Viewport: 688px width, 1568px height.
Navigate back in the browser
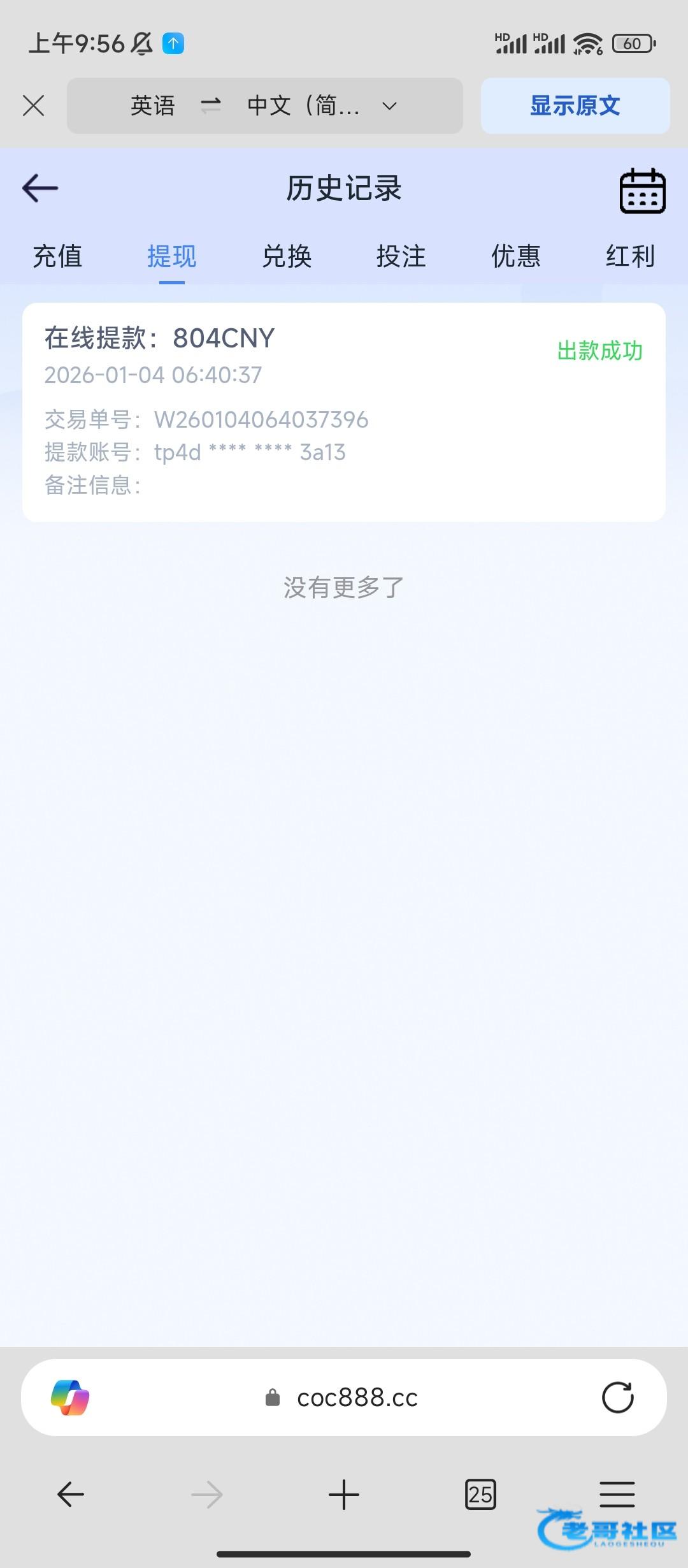tap(70, 1494)
